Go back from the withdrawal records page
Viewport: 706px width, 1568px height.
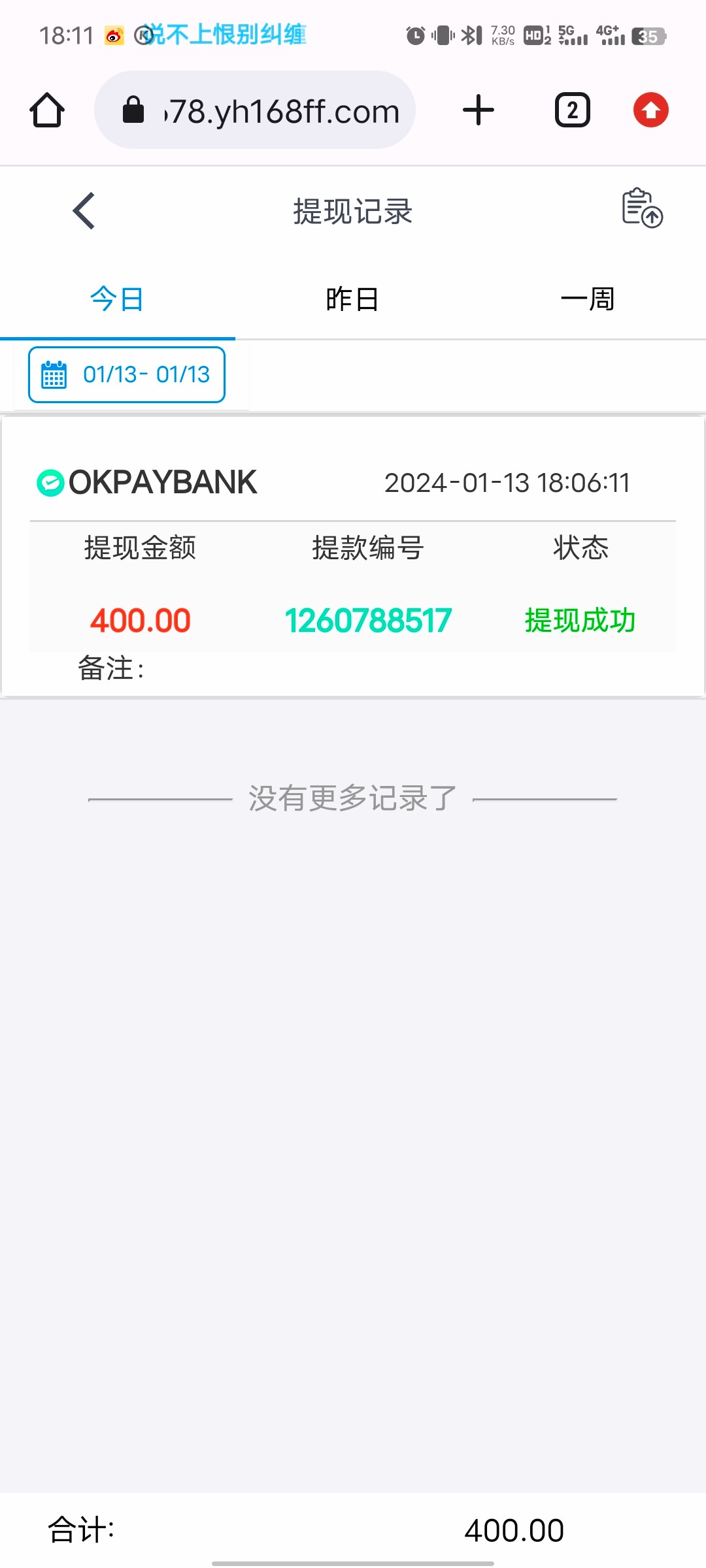click(84, 211)
